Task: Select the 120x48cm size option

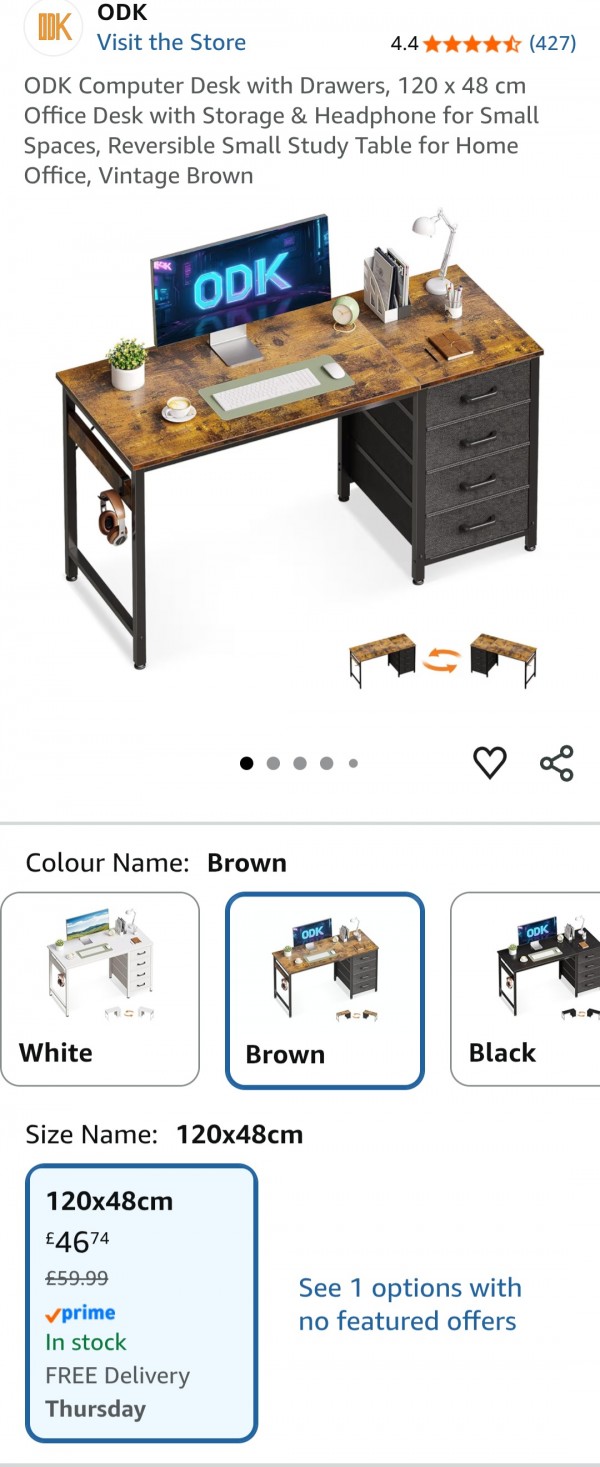Action: pos(141,1302)
